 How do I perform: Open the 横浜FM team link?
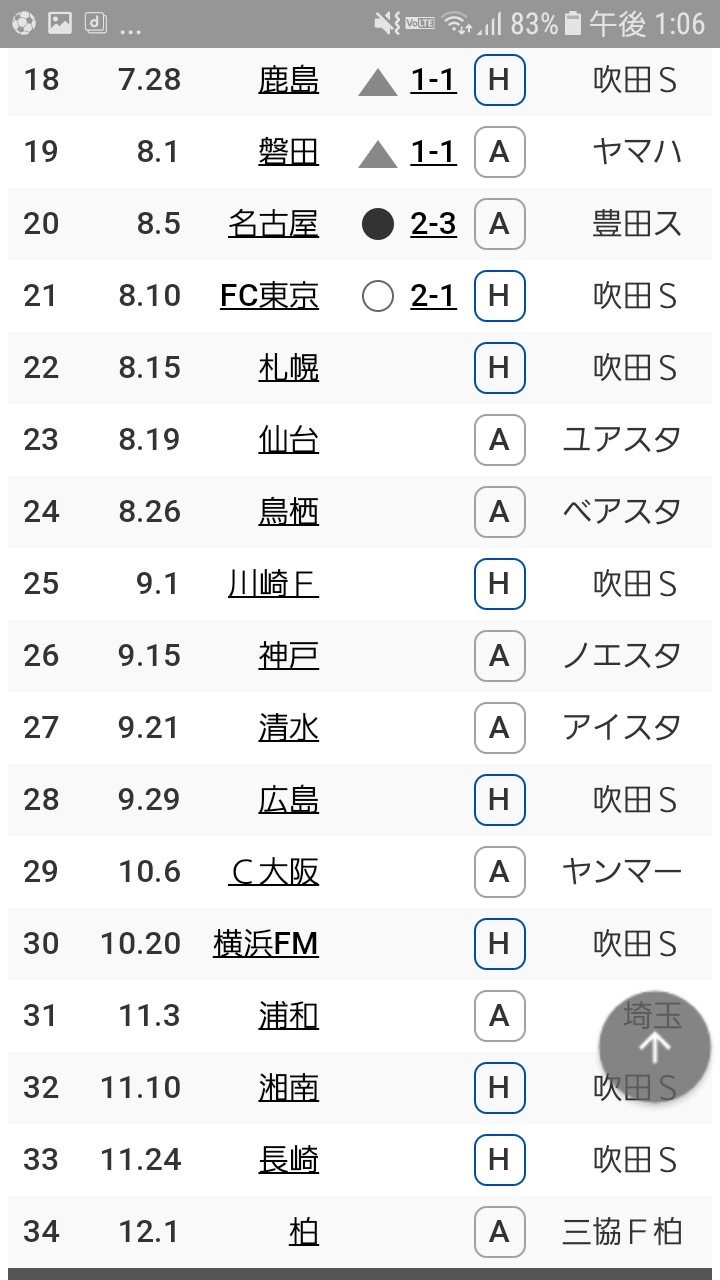pos(266,944)
